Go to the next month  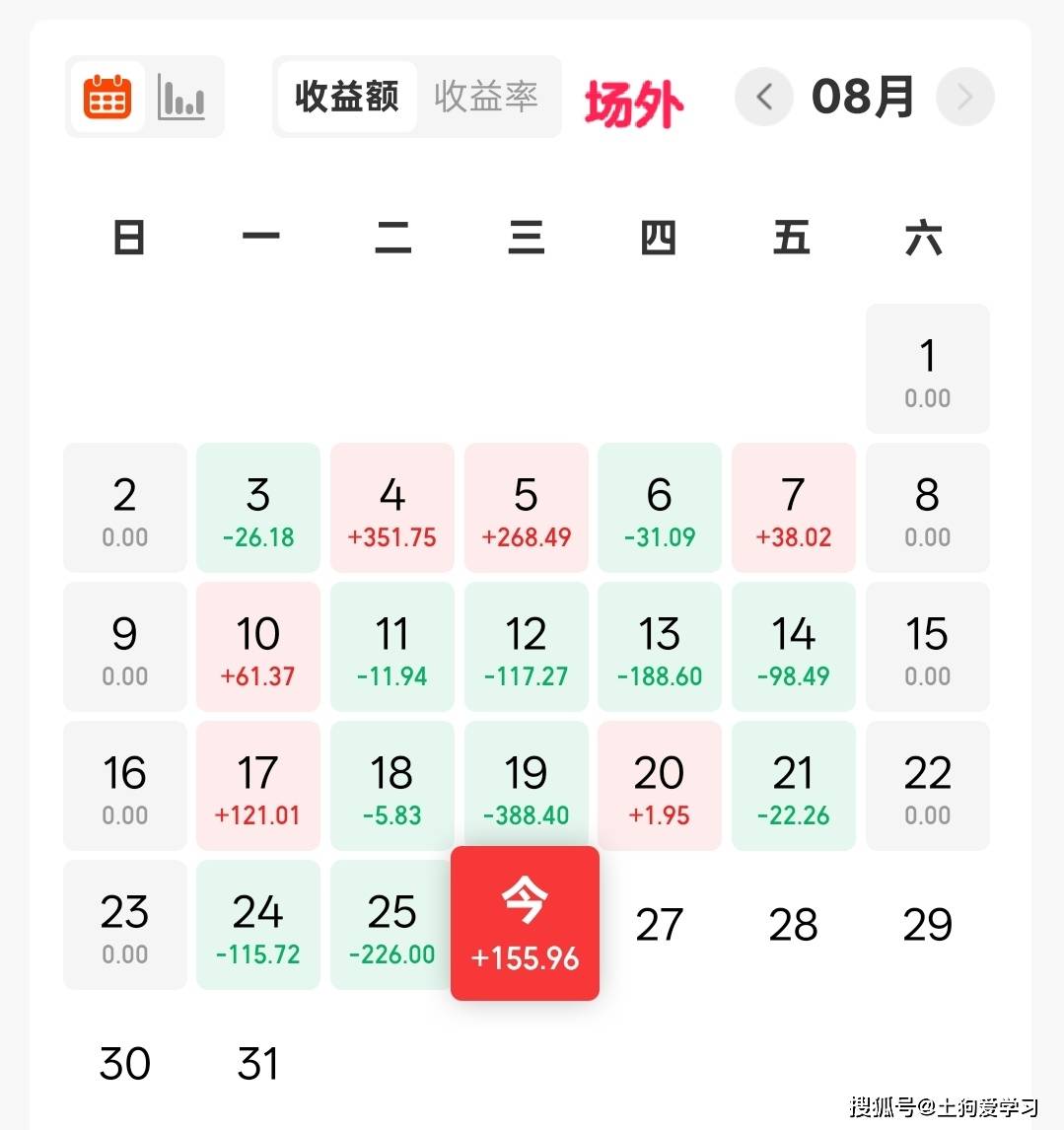tap(965, 97)
